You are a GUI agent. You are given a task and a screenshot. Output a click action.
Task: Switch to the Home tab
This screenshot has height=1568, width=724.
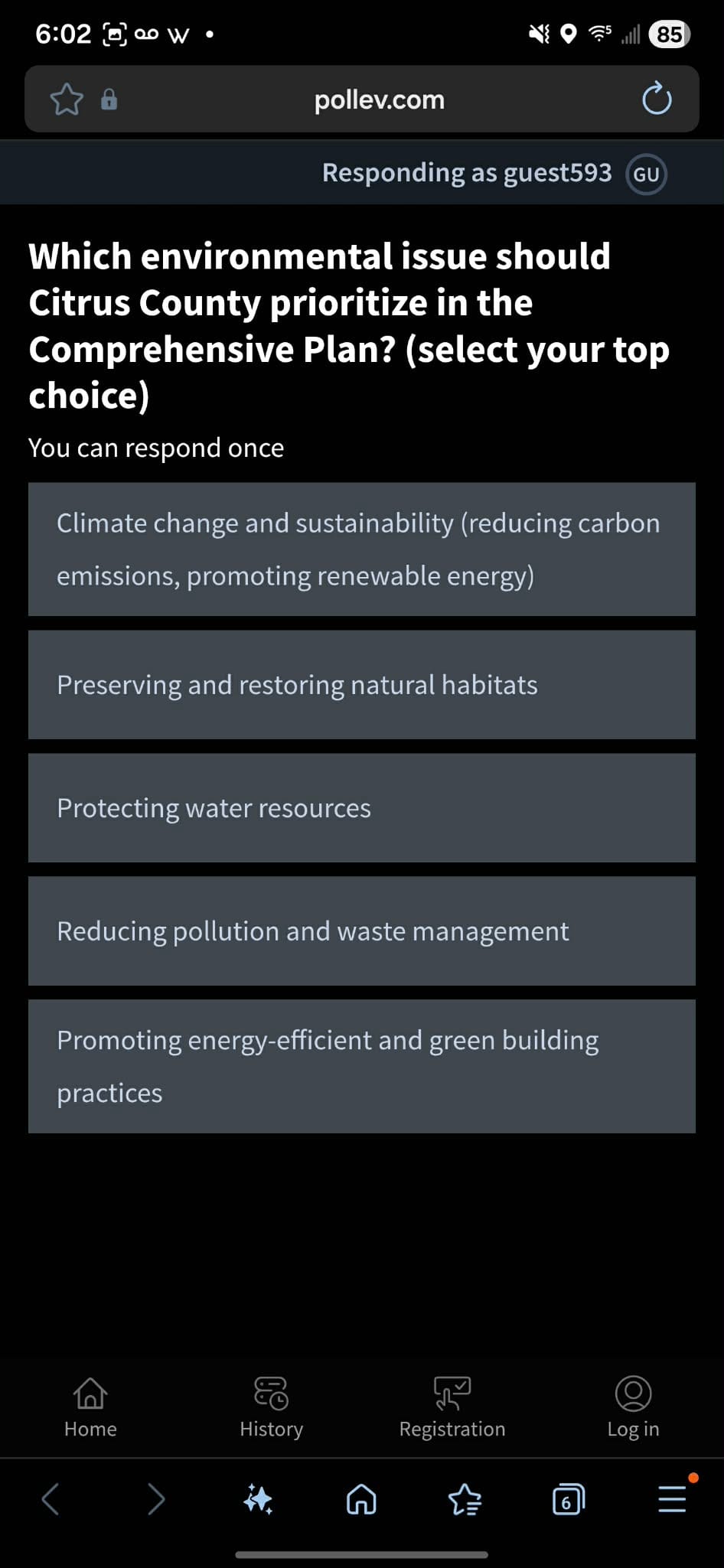[x=90, y=1408]
